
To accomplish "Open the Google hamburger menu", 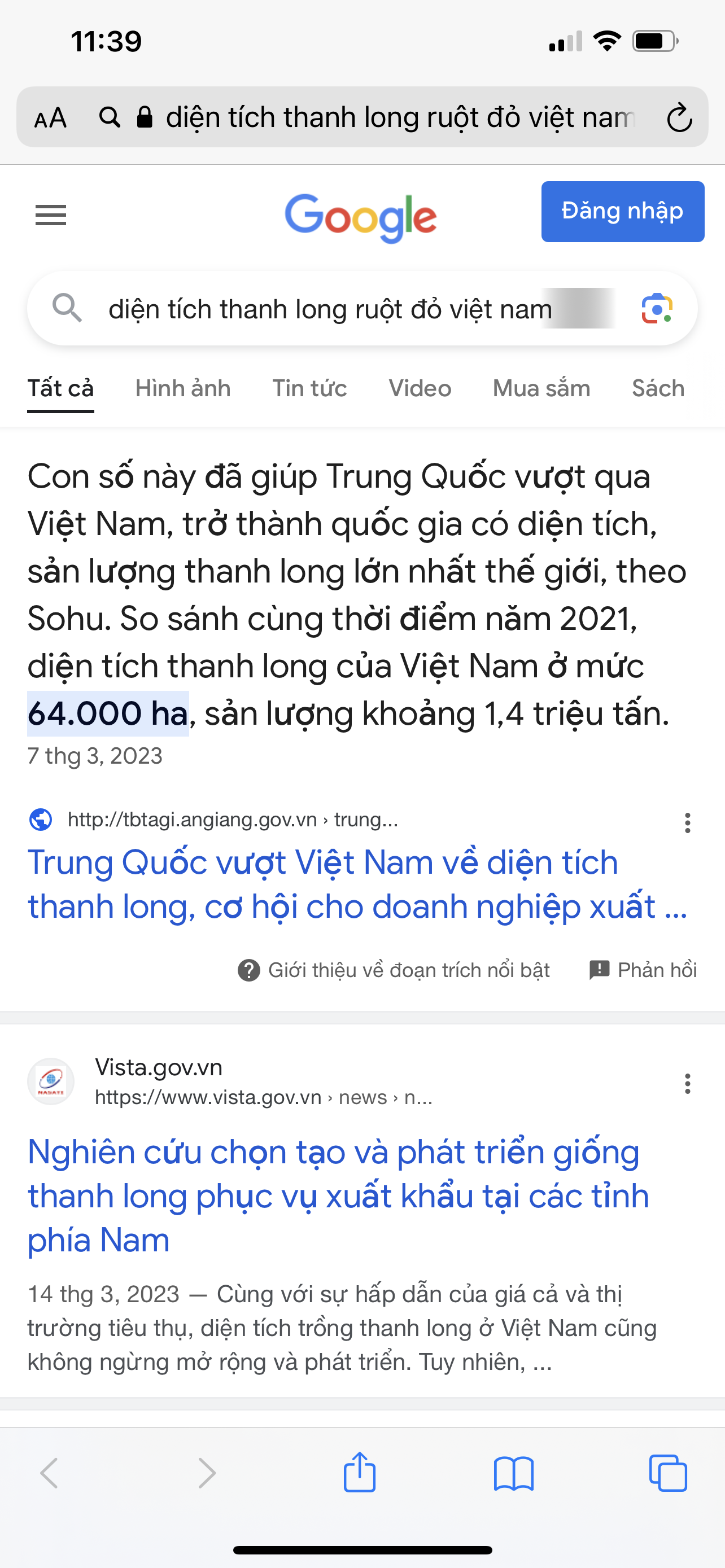I will pyautogui.click(x=50, y=215).
